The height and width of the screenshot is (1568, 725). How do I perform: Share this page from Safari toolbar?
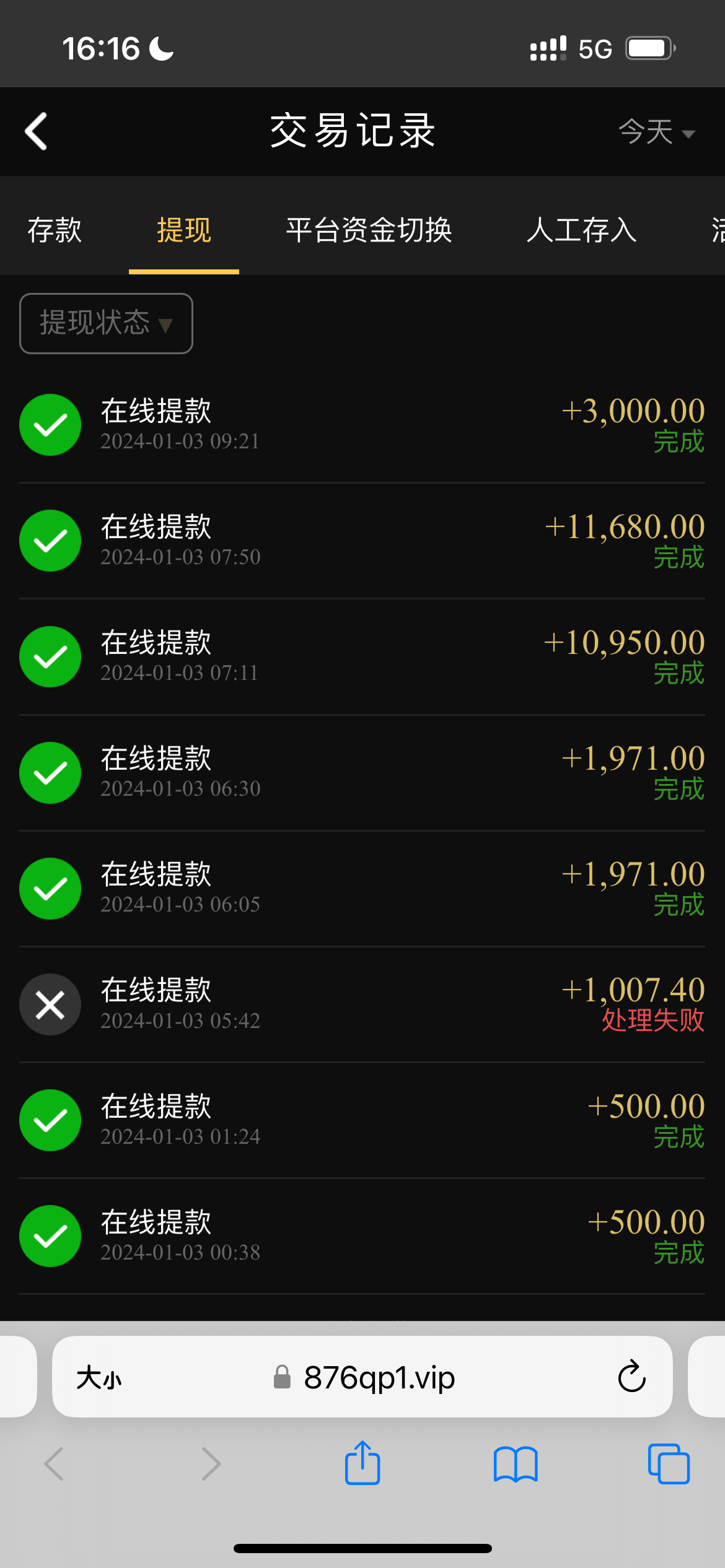point(362,1464)
